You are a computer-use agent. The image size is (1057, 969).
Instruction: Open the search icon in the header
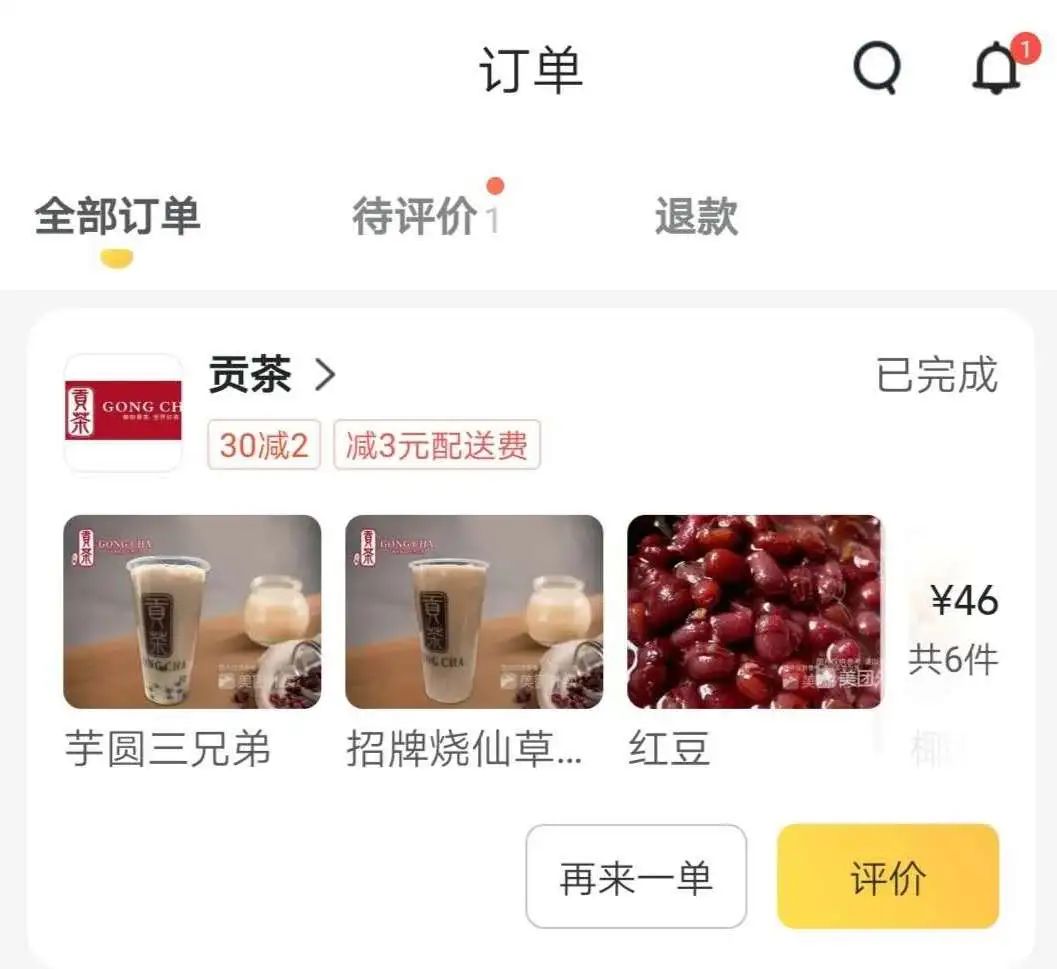[877, 69]
